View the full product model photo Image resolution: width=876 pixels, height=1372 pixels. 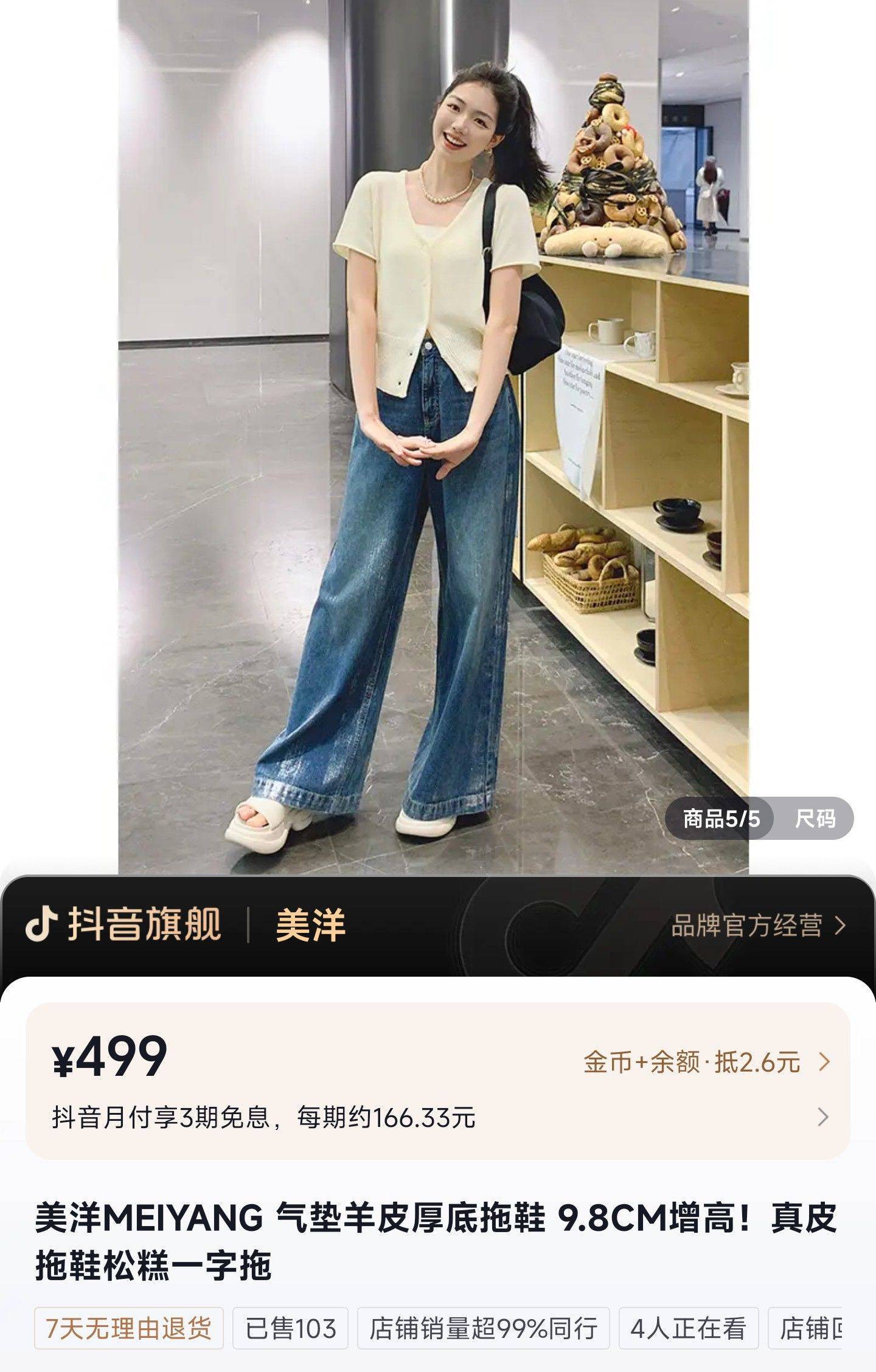[433, 426]
